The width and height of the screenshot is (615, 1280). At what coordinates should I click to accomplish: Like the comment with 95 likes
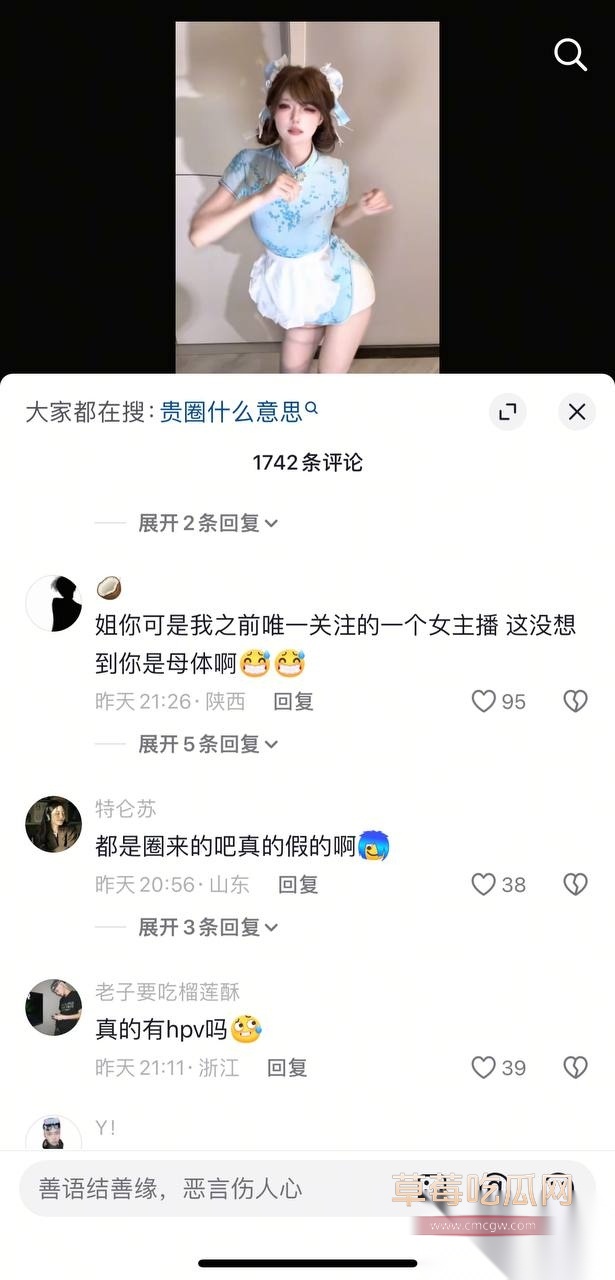pos(484,702)
